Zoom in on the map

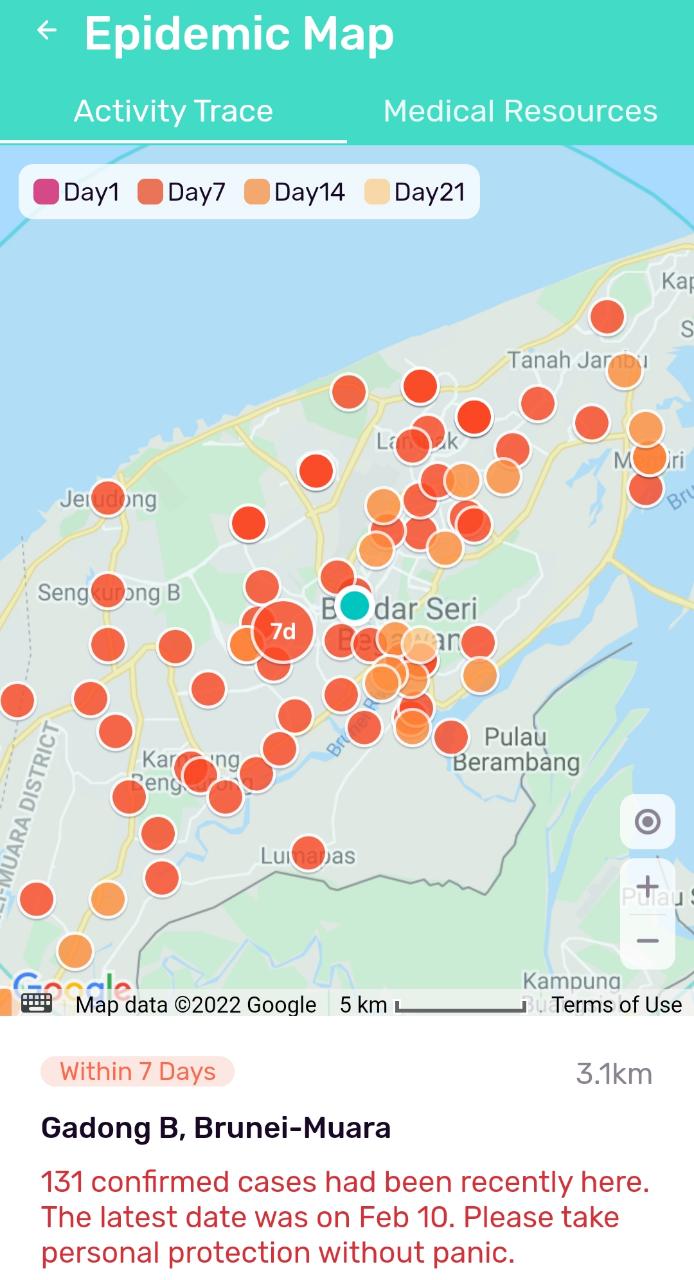(648, 886)
